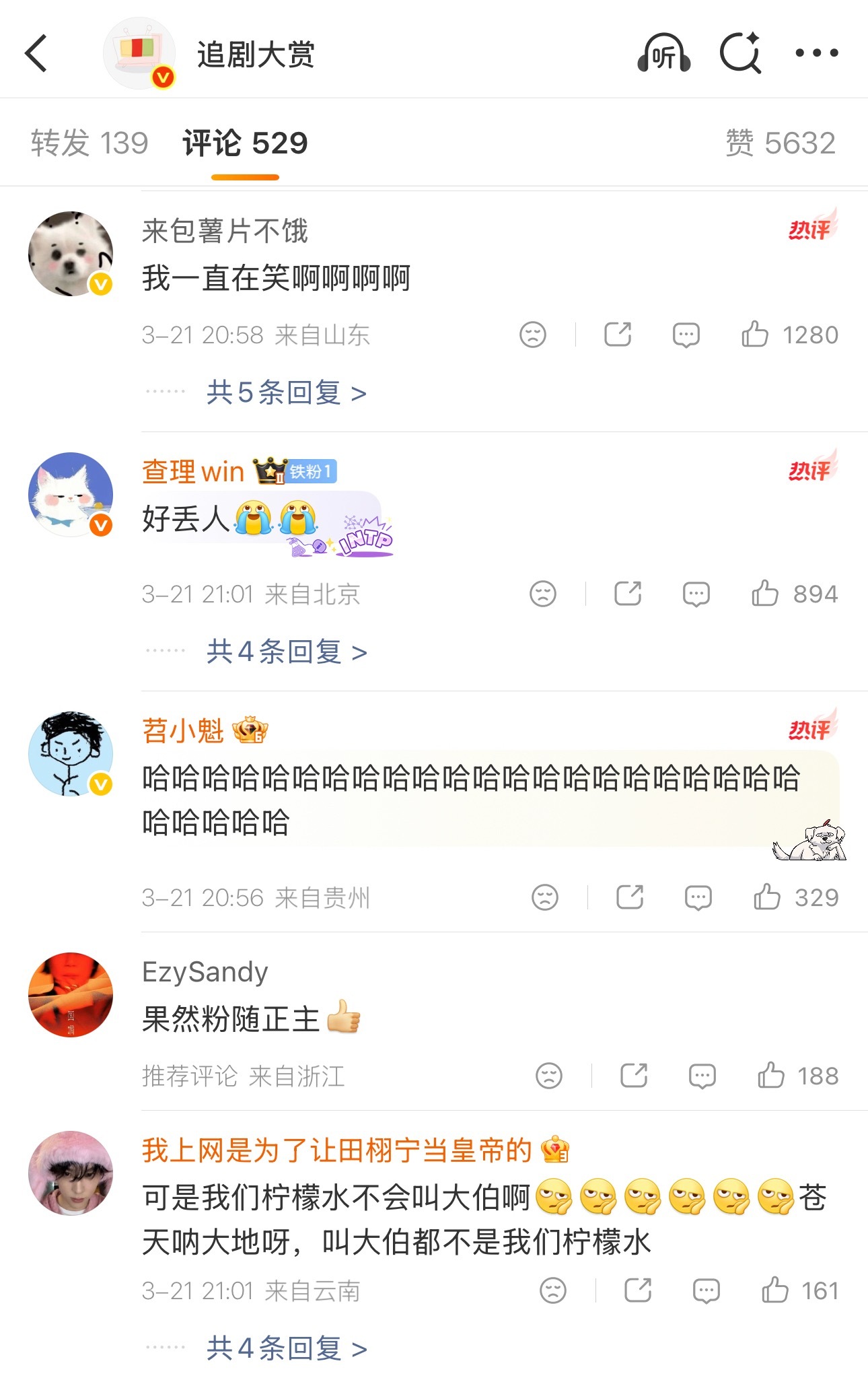Tap the 热评 hot comment badge on the first comment

(x=809, y=230)
